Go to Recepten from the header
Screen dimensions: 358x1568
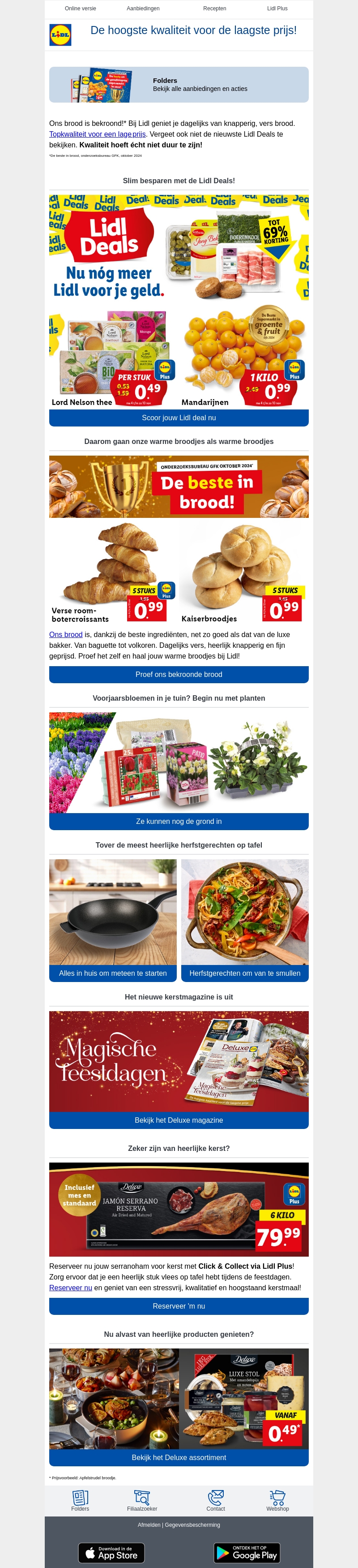click(x=214, y=9)
